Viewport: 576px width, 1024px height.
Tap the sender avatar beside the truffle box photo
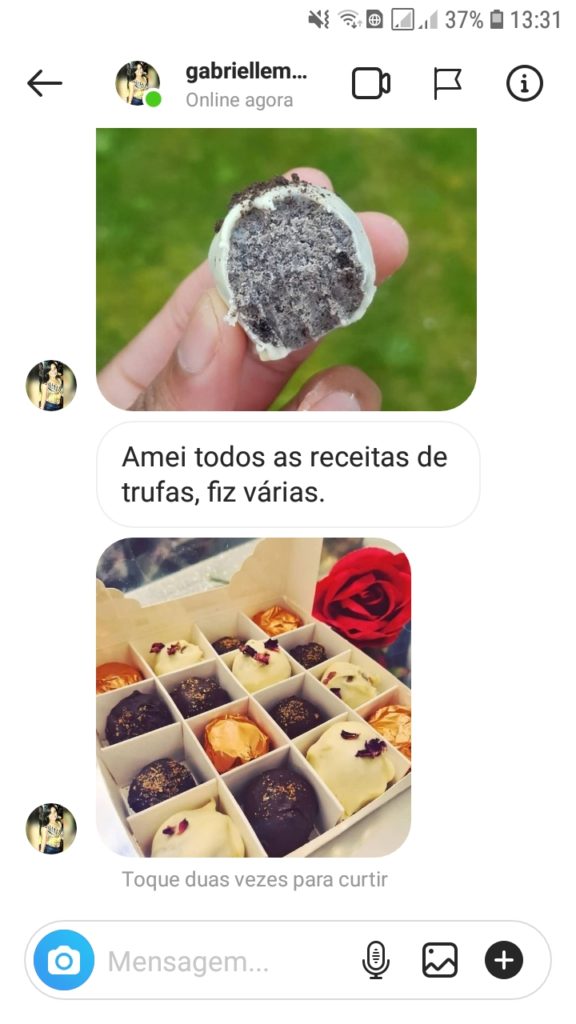(51, 828)
